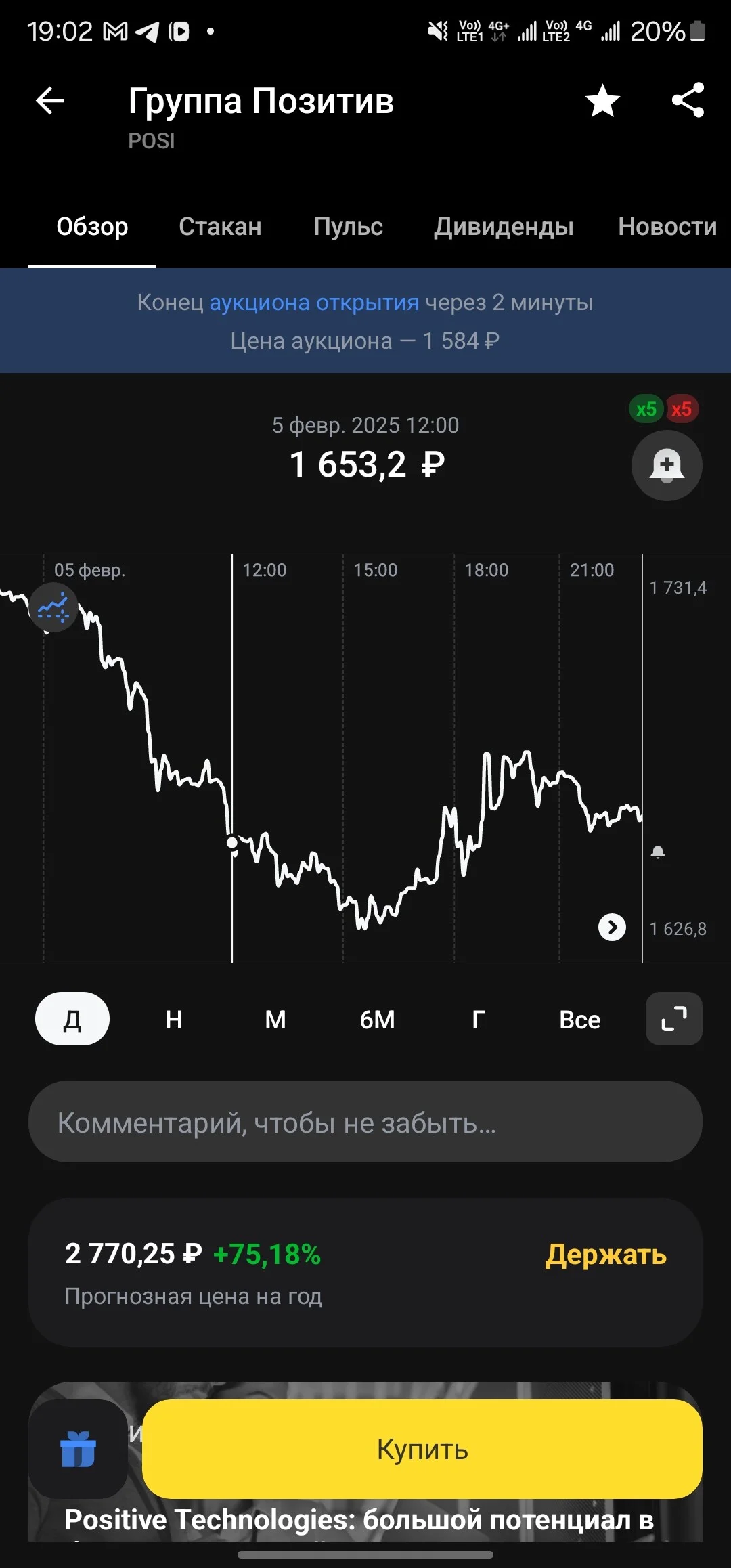Tap the comment field Комментарий, чтобы не забыть

click(x=365, y=1122)
